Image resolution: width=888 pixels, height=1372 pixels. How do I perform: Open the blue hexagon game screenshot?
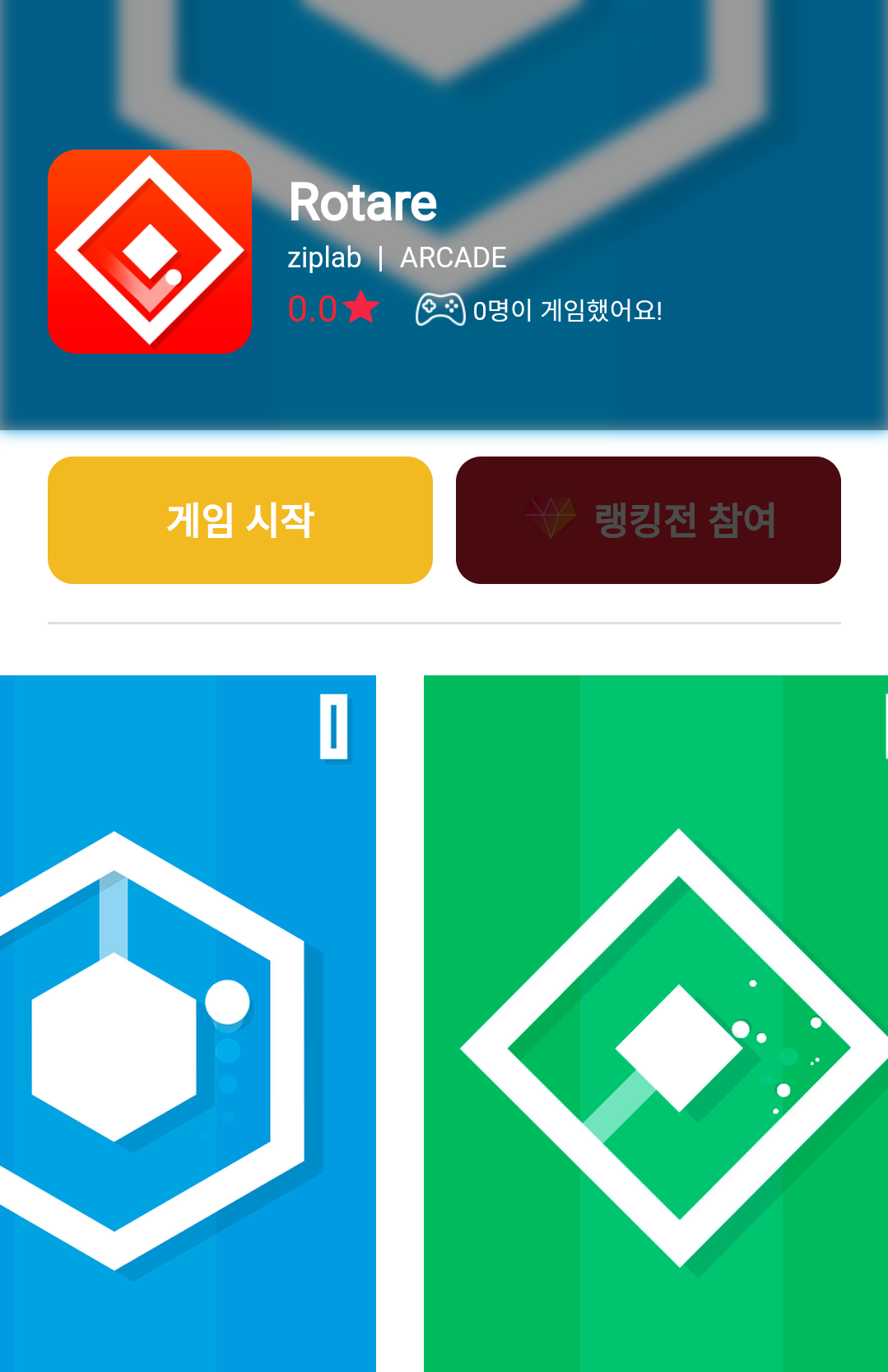click(188, 1022)
